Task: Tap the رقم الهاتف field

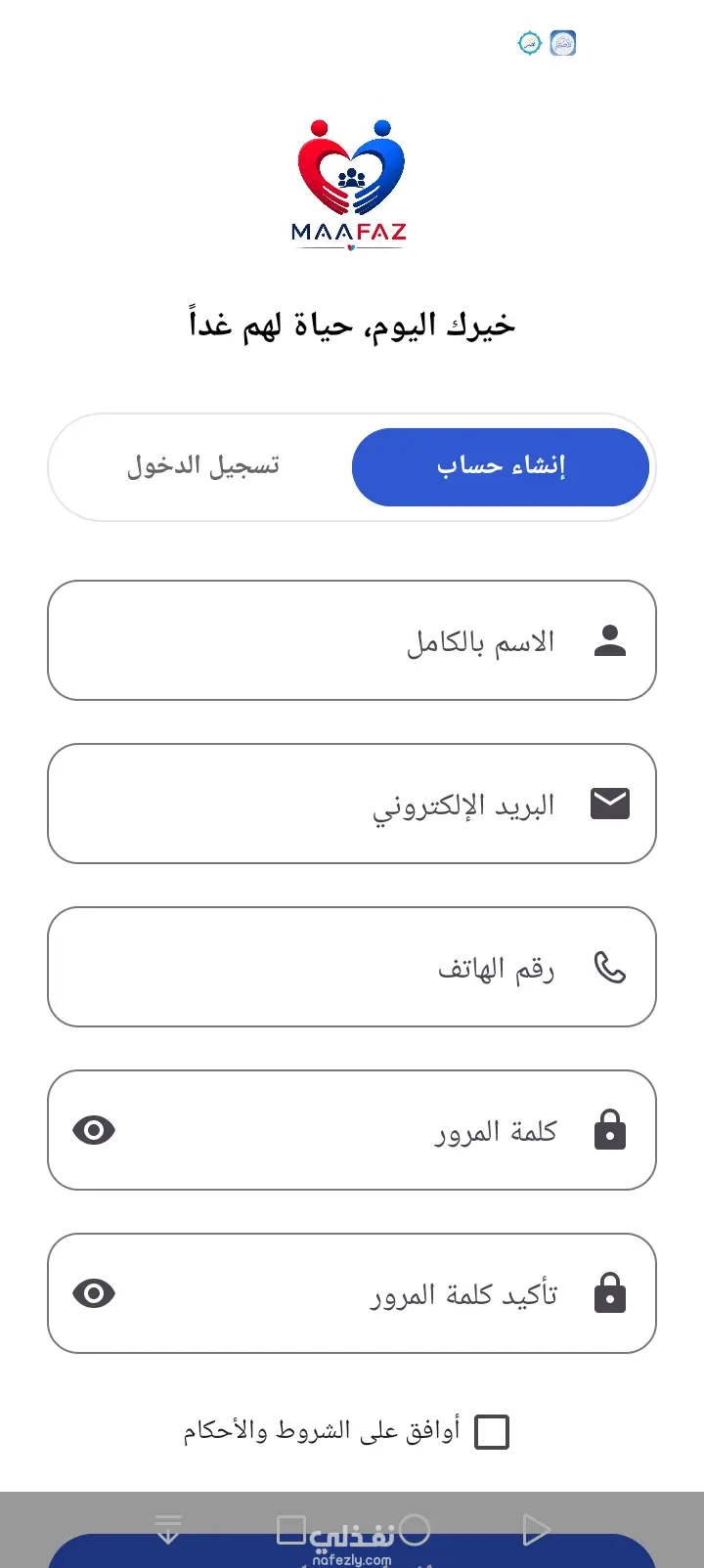Action: click(352, 967)
